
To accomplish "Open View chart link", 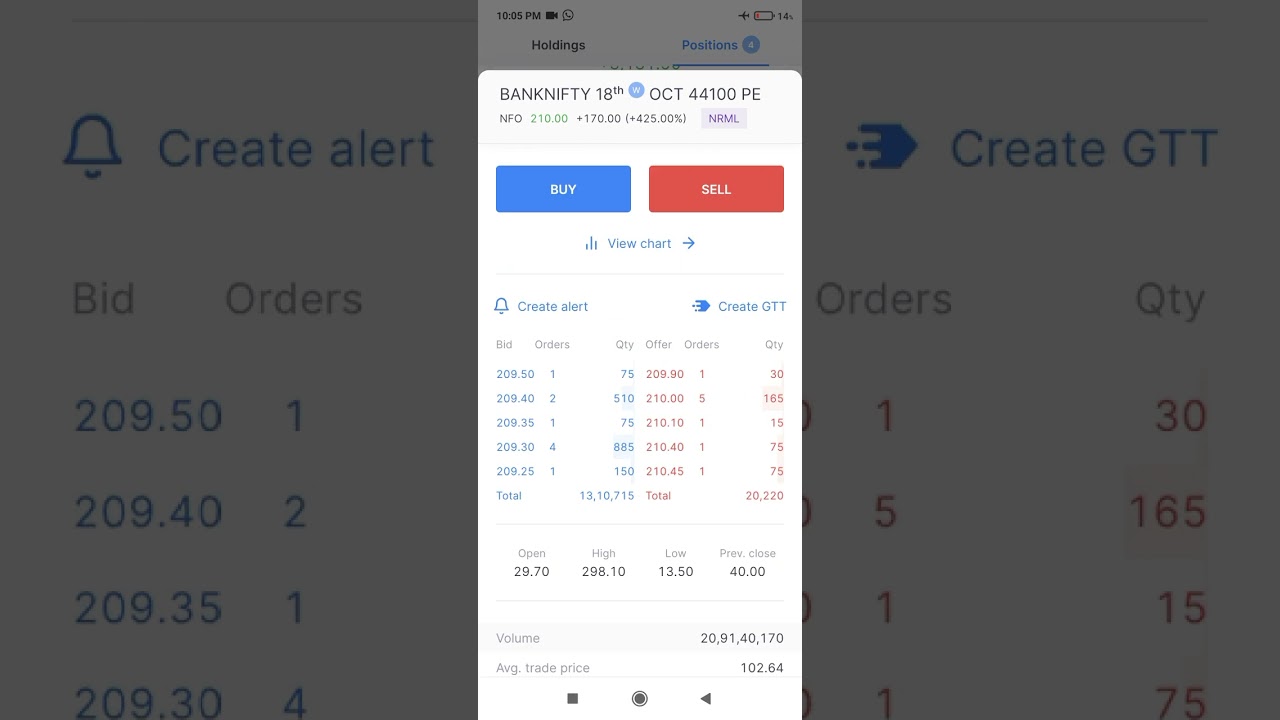I will [640, 243].
